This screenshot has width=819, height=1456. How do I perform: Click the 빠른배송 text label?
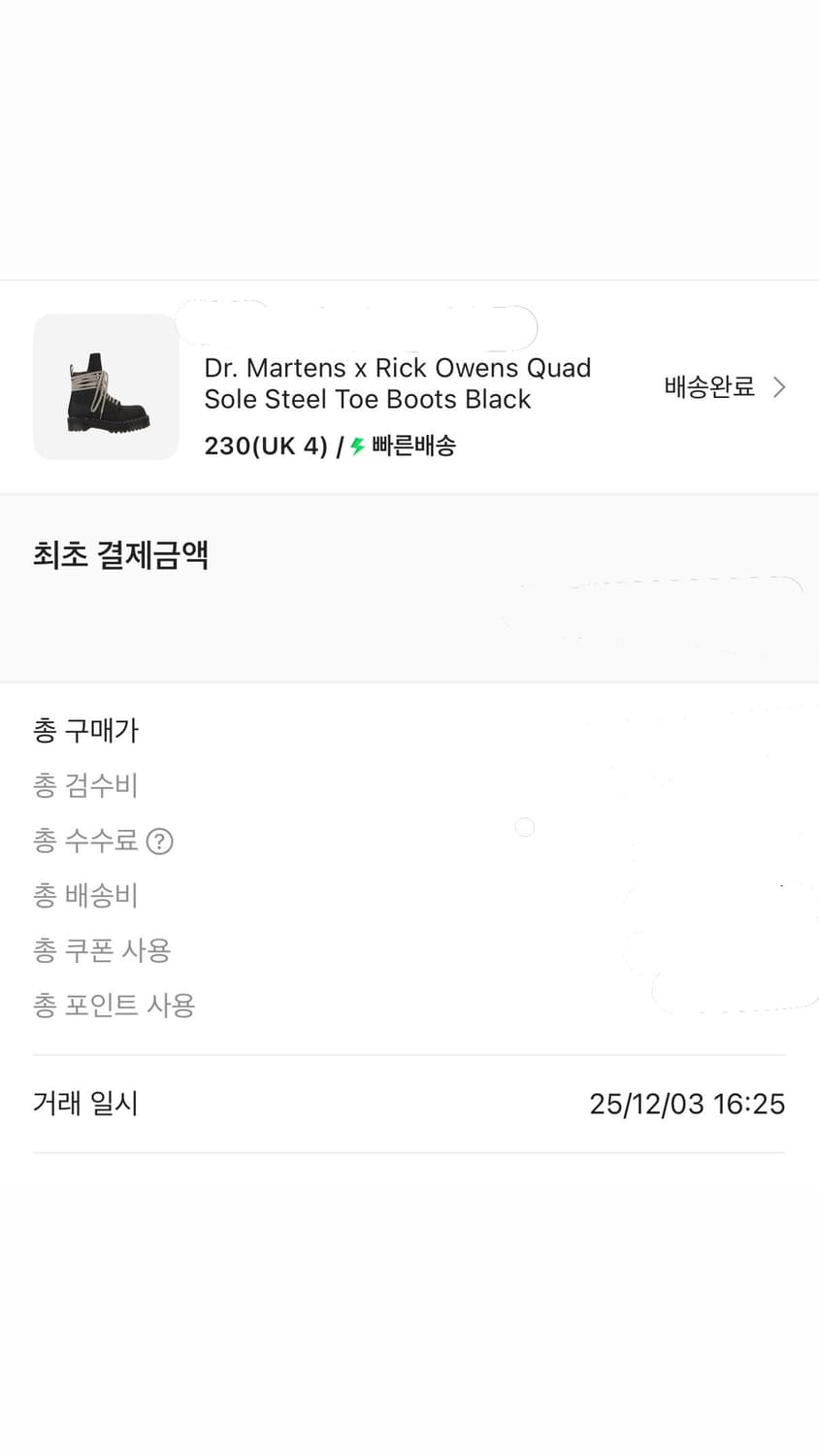411,446
